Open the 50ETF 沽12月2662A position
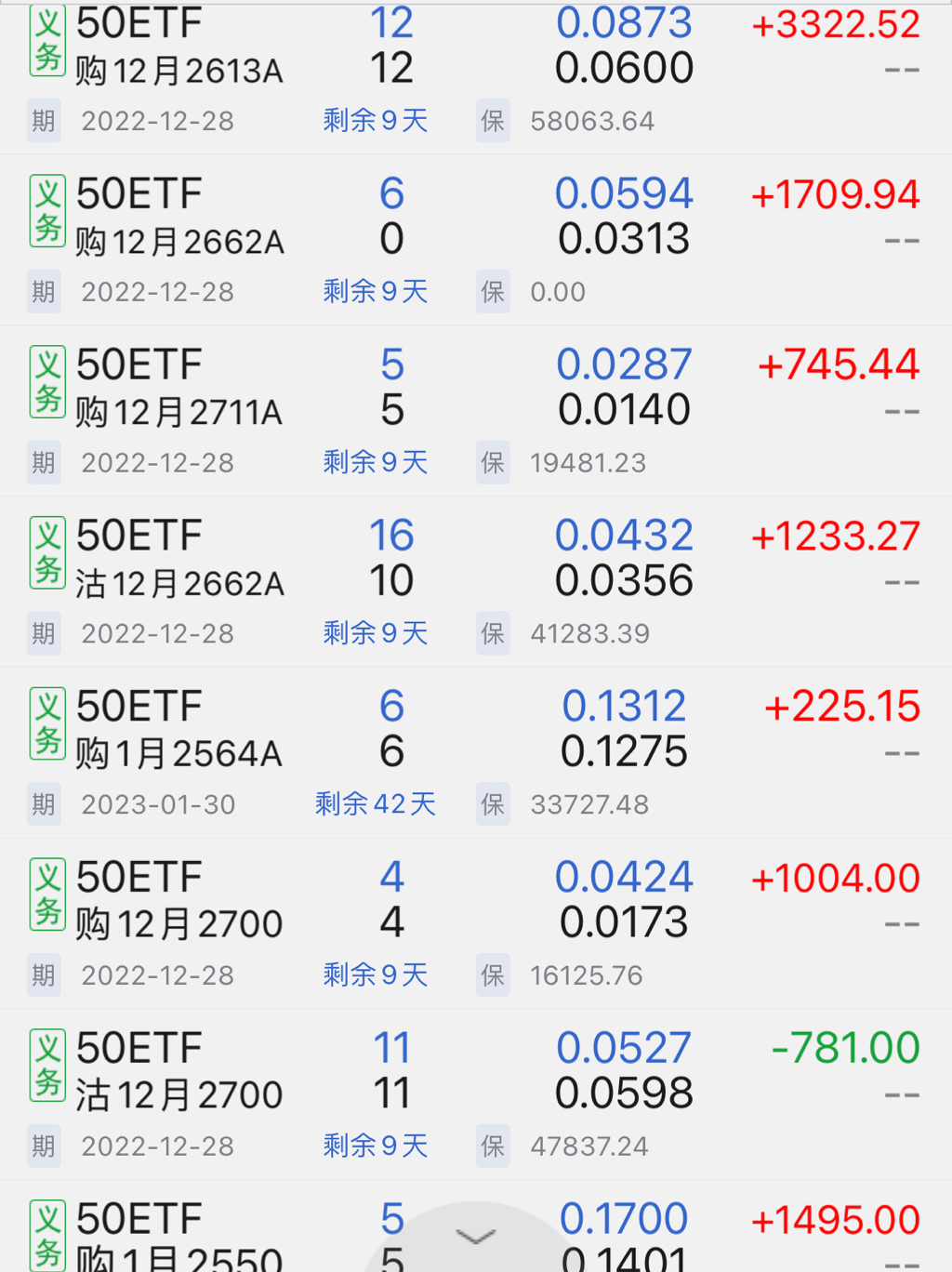This screenshot has width=952, height=1272. [x=178, y=561]
